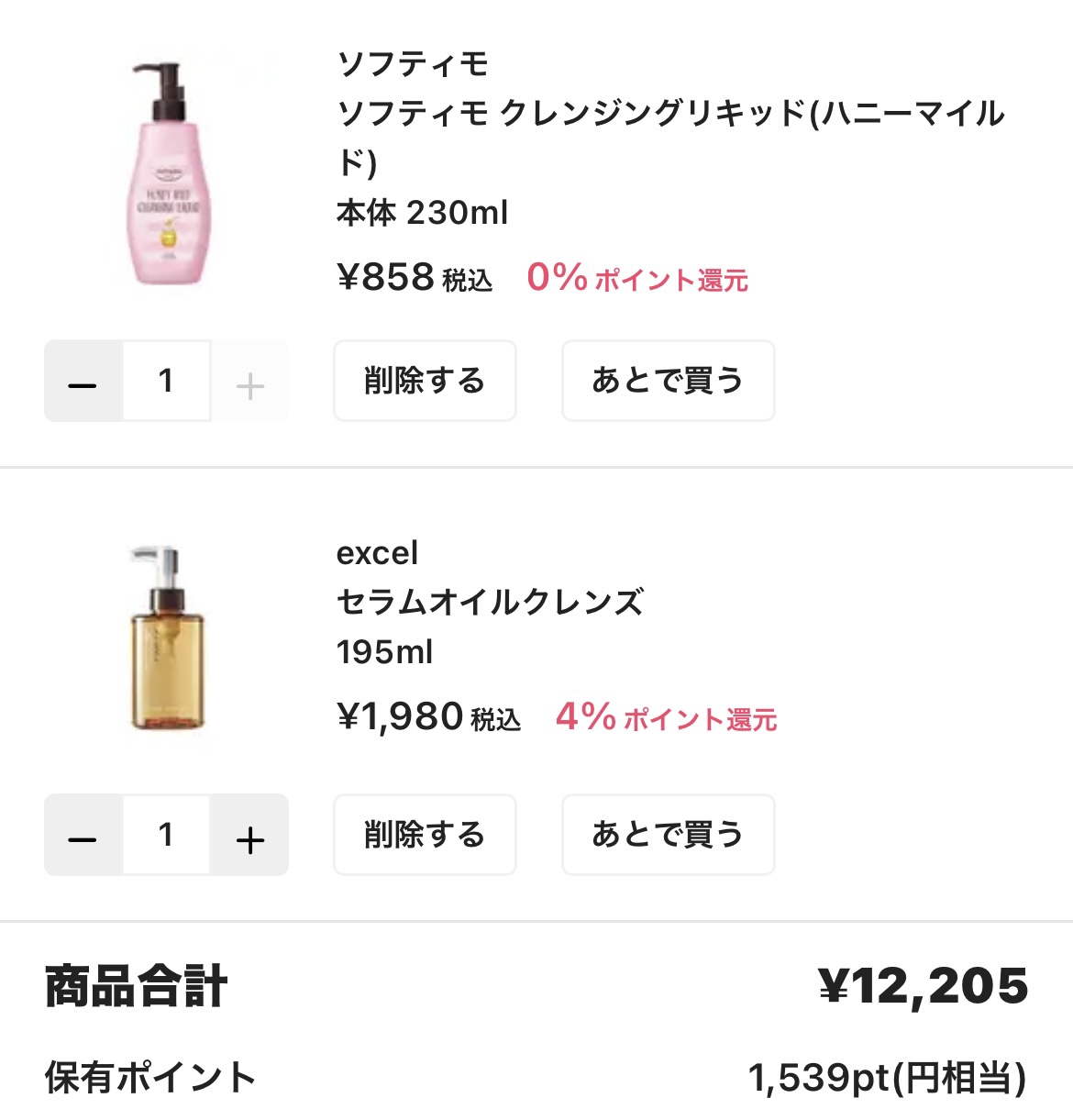Edit the quantity field for excel item

tap(166, 835)
